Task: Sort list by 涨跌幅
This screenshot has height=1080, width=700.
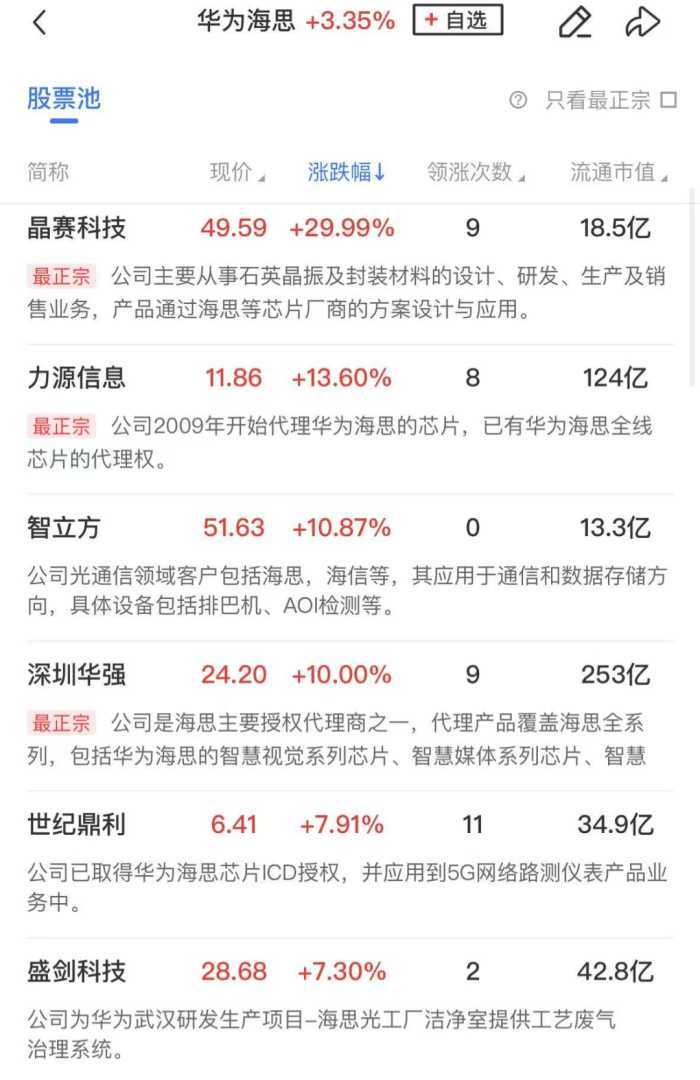Action: pos(346,172)
